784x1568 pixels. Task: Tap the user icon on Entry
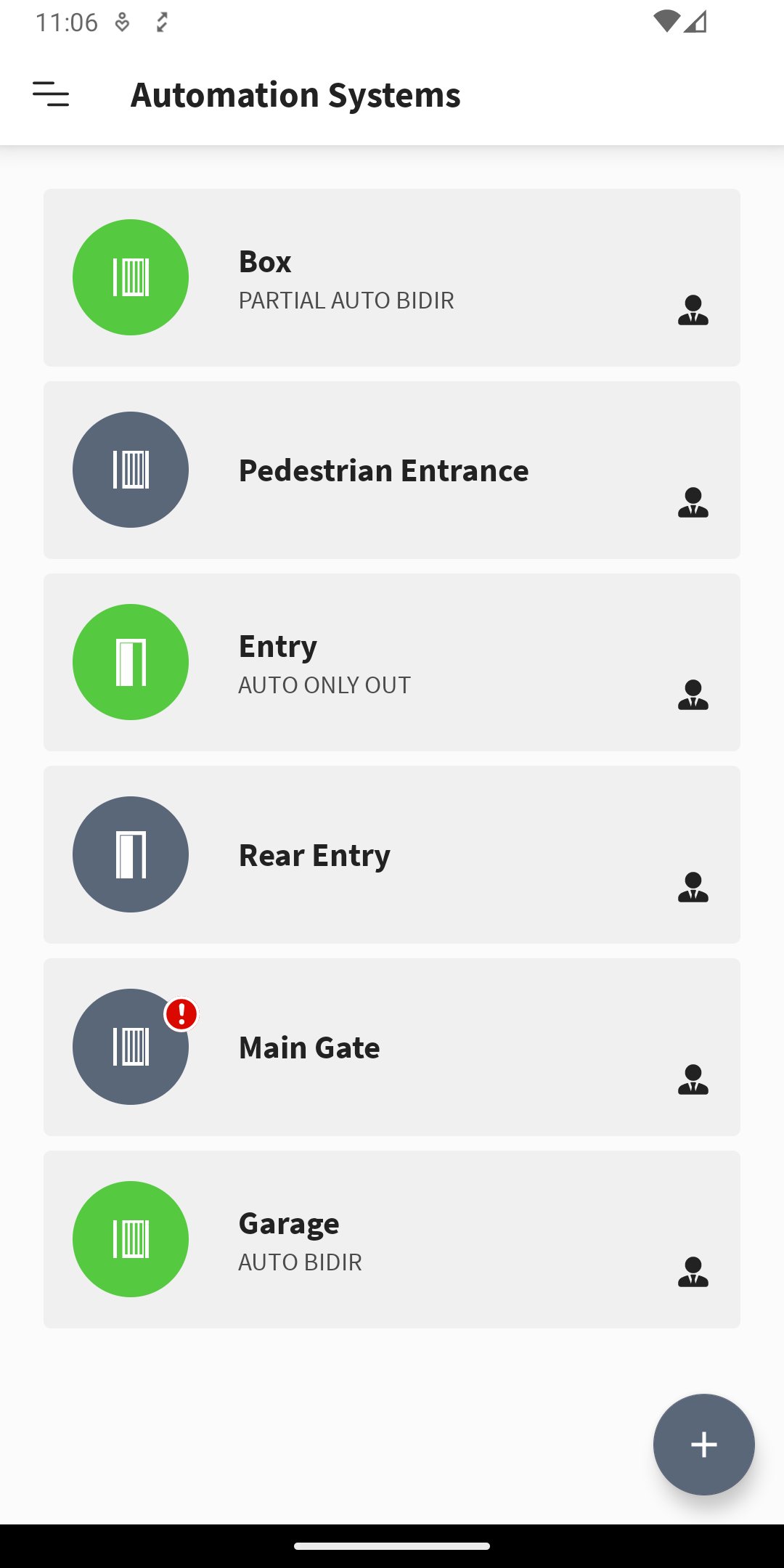(x=693, y=695)
